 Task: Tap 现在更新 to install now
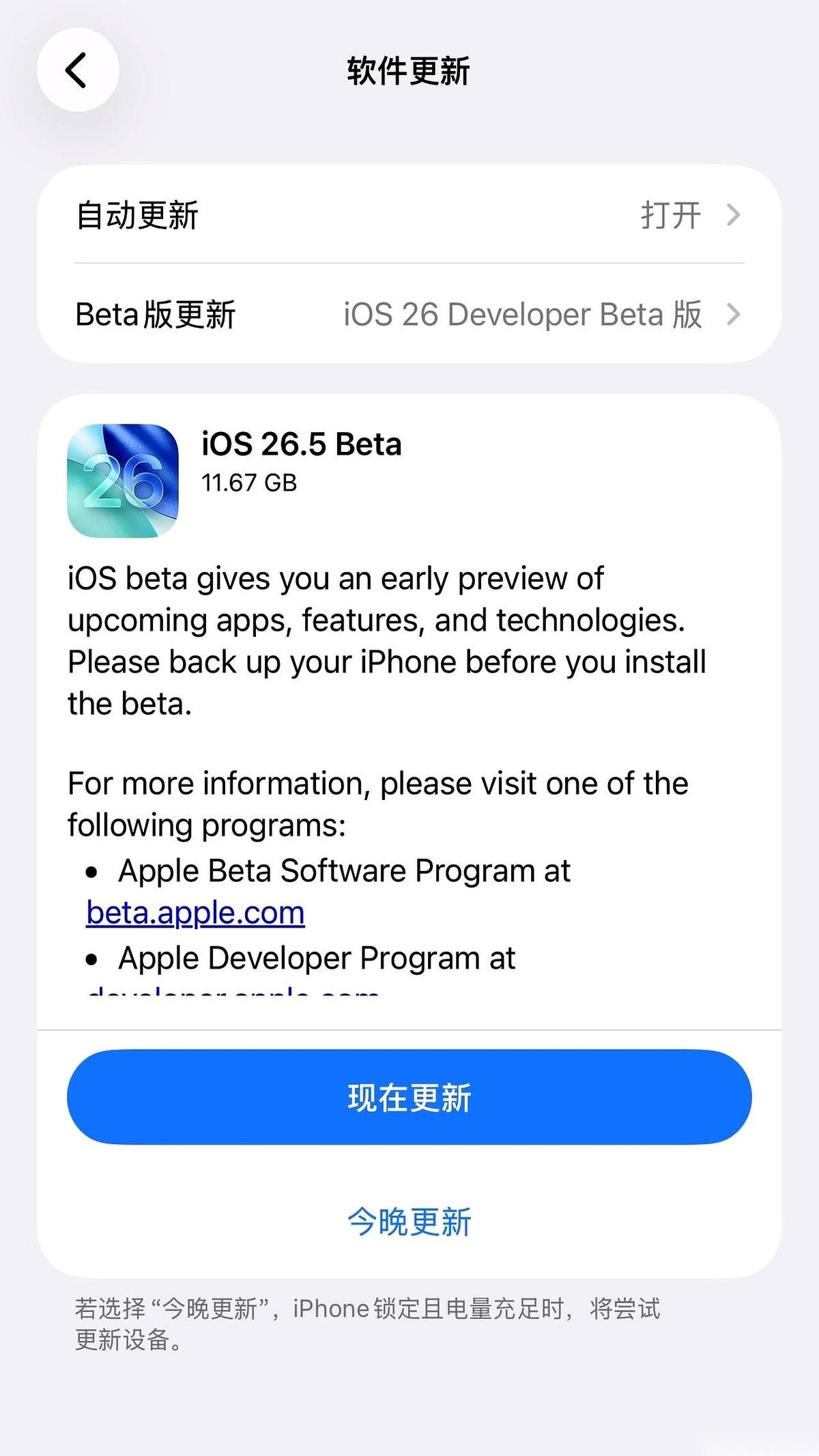[409, 1097]
